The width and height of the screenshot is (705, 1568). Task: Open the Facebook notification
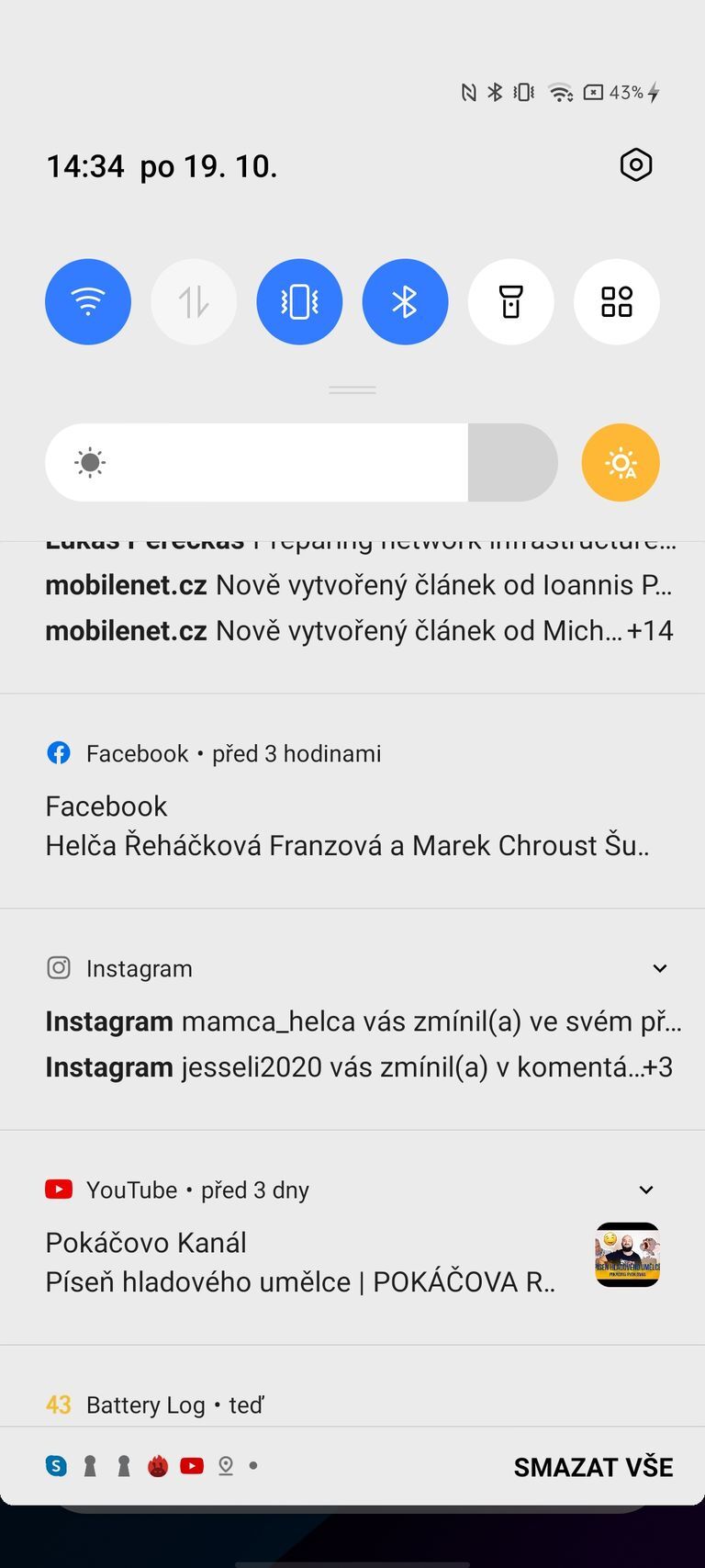click(349, 825)
